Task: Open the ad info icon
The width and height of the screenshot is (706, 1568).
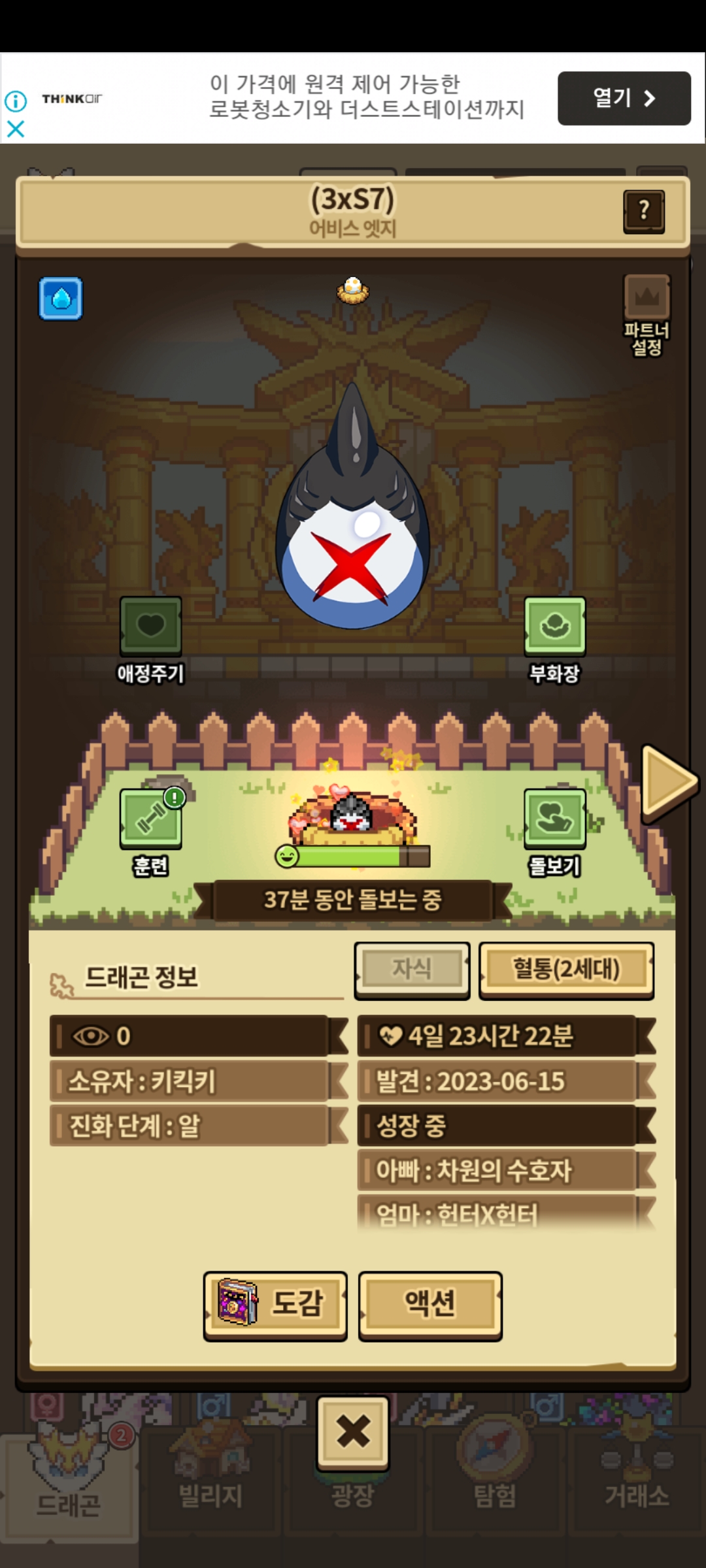Action: point(16,101)
